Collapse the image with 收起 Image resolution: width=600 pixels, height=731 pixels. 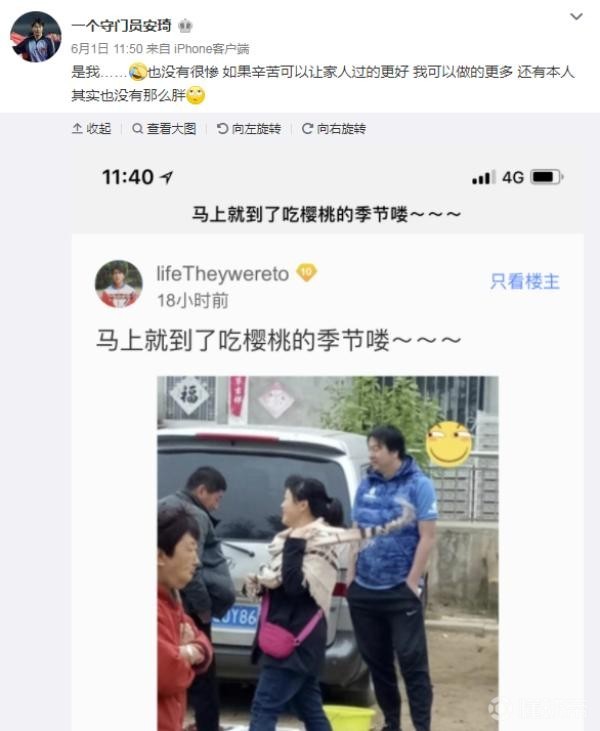coord(92,129)
